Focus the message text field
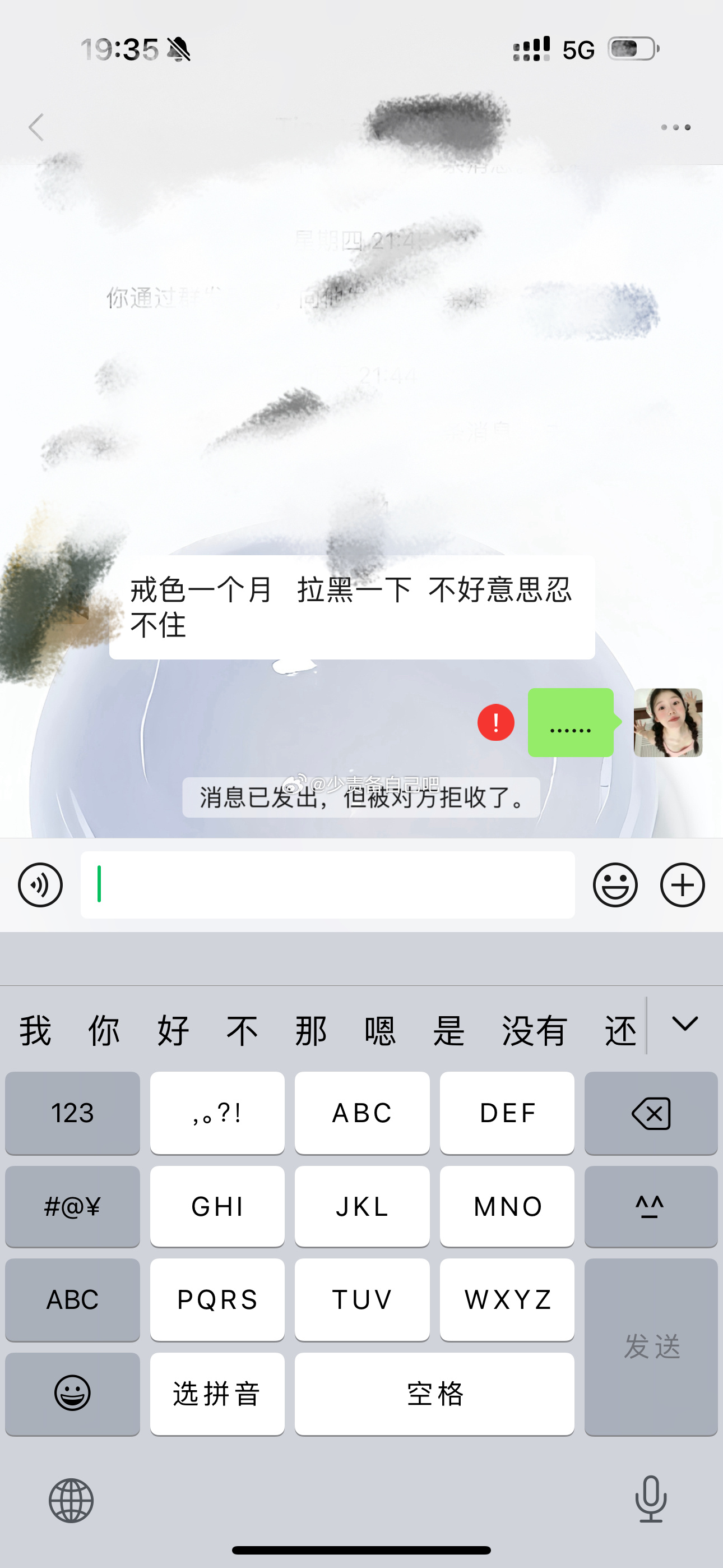The image size is (723, 1568). pos(327,885)
